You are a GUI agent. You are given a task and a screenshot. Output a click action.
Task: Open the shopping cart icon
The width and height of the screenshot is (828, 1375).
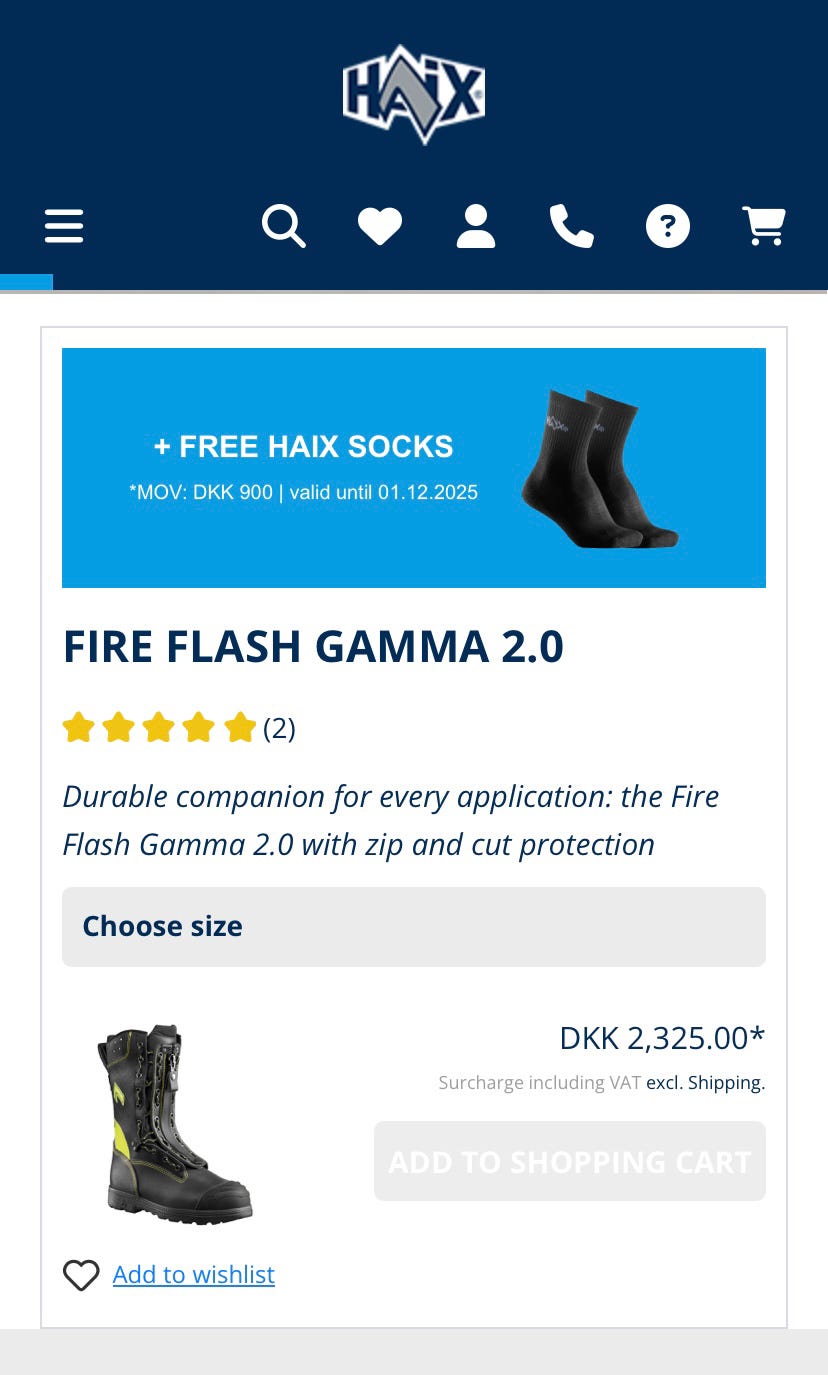tap(764, 226)
